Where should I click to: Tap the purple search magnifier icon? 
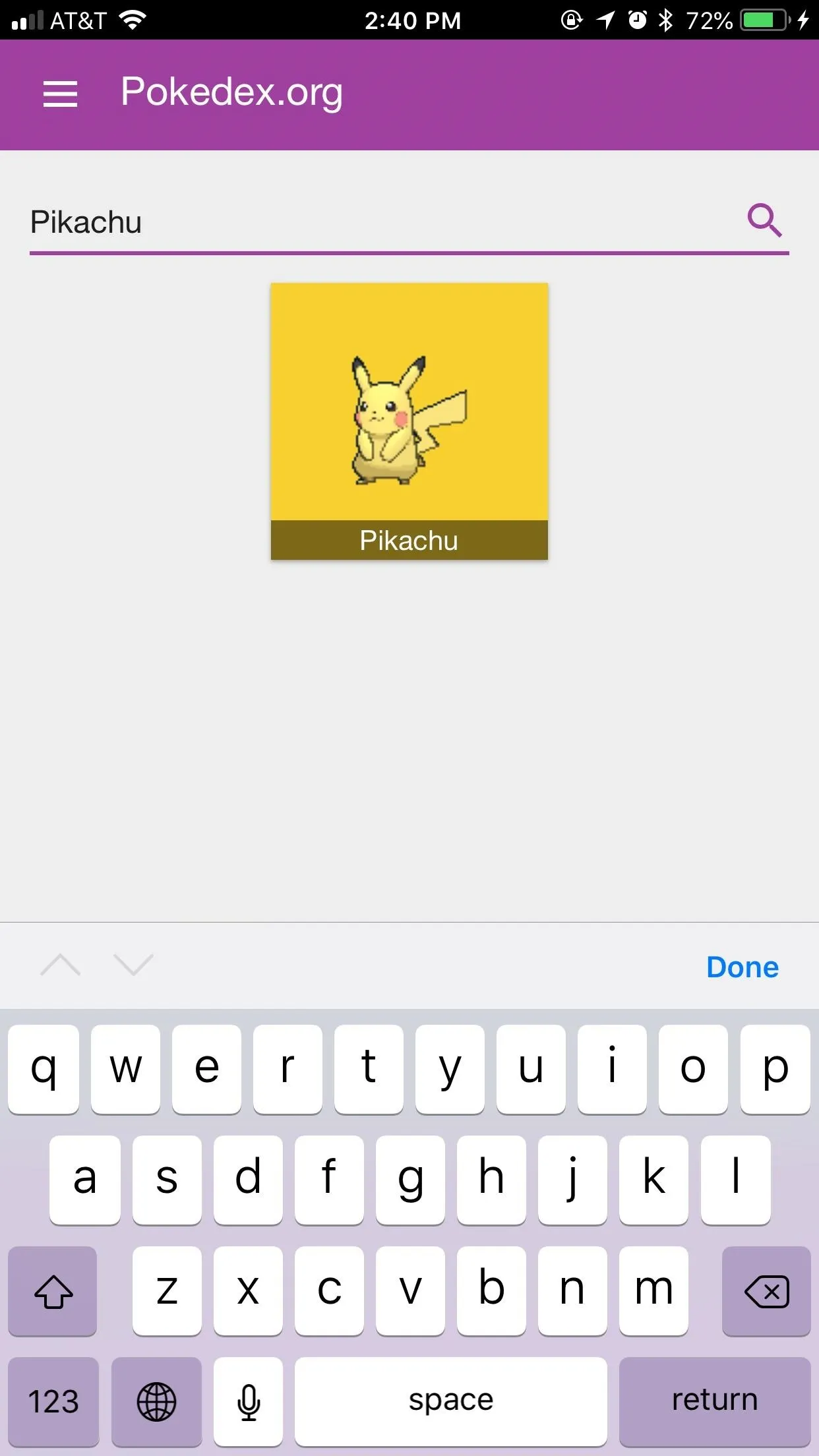coord(764,220)
